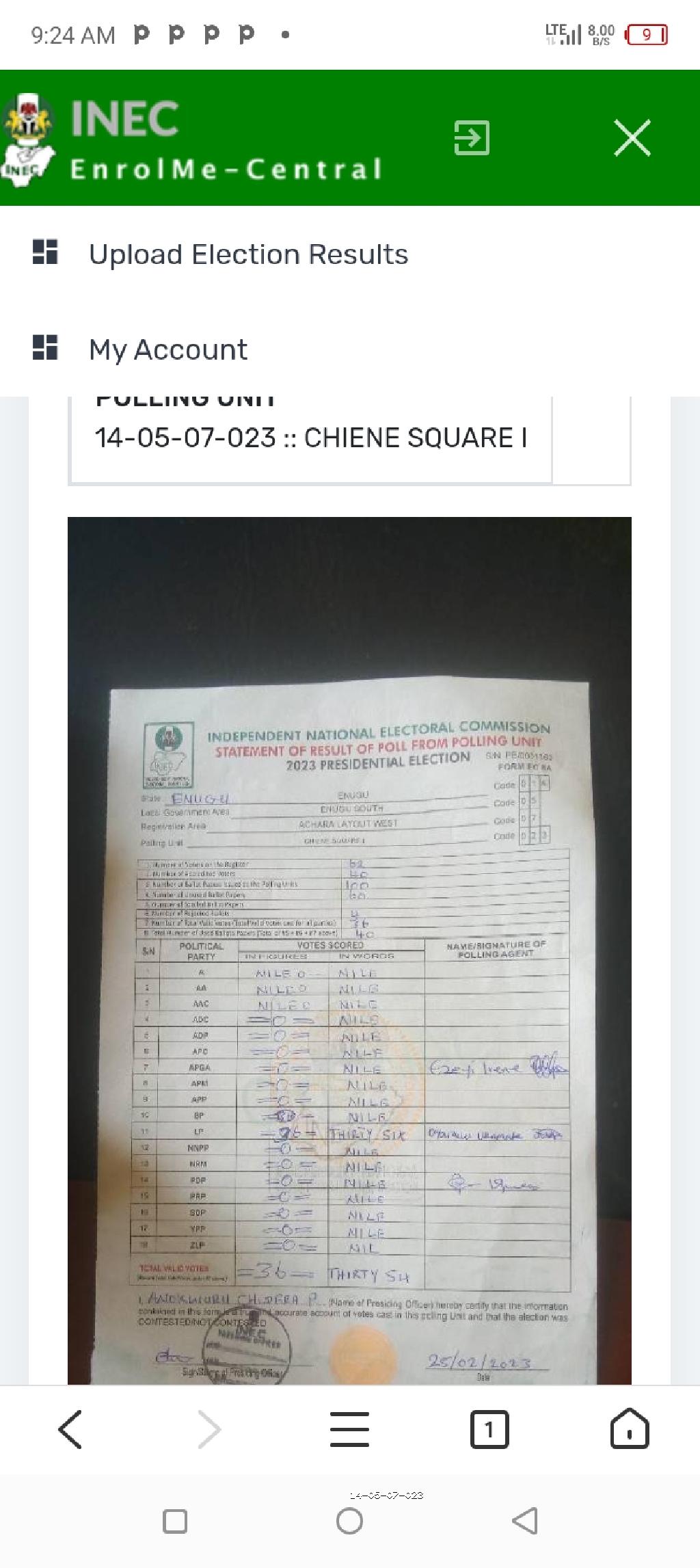Open My Account
The width and height of the screenshot is (700, 1568).
click(168, 349)
